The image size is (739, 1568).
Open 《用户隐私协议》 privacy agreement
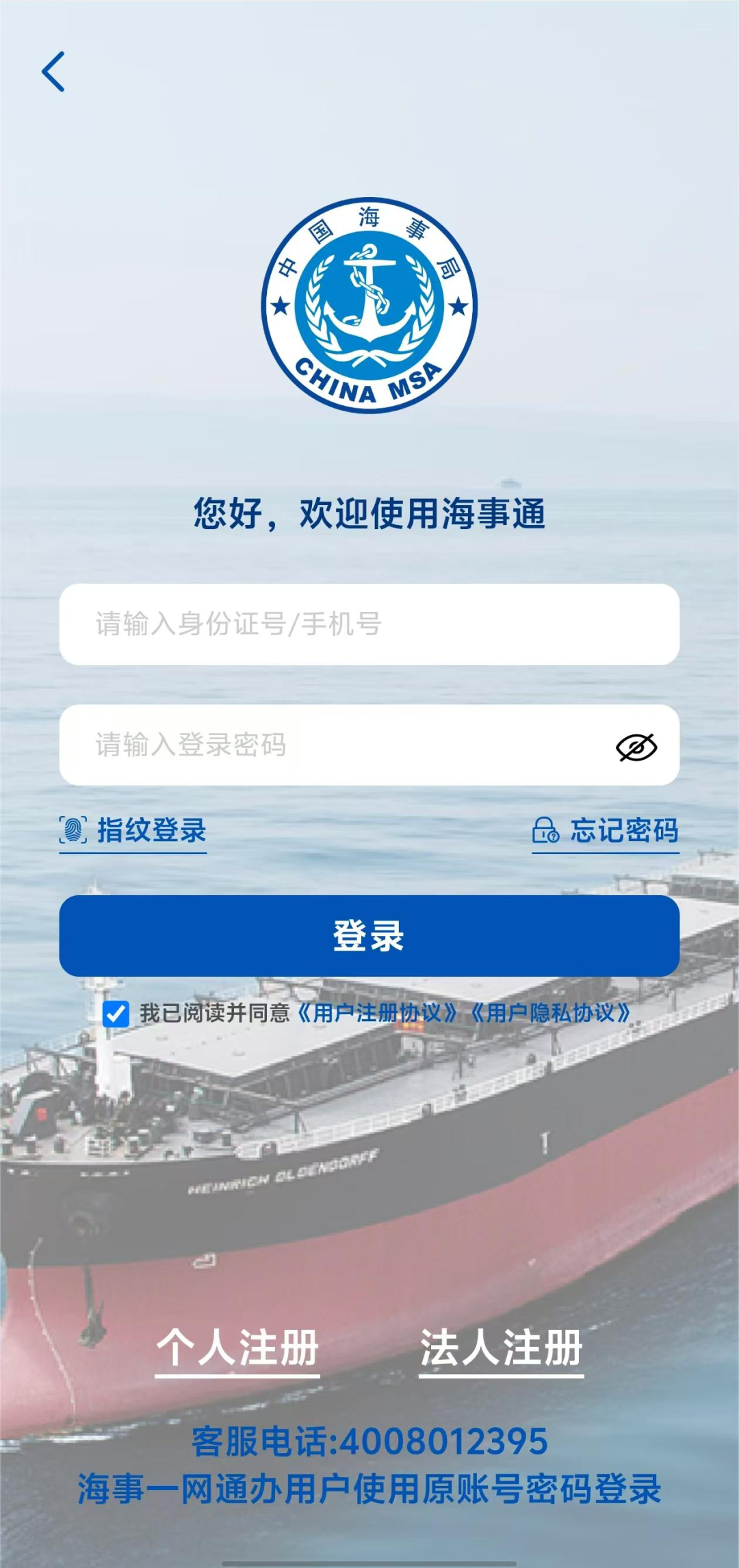pos(550,1013)
